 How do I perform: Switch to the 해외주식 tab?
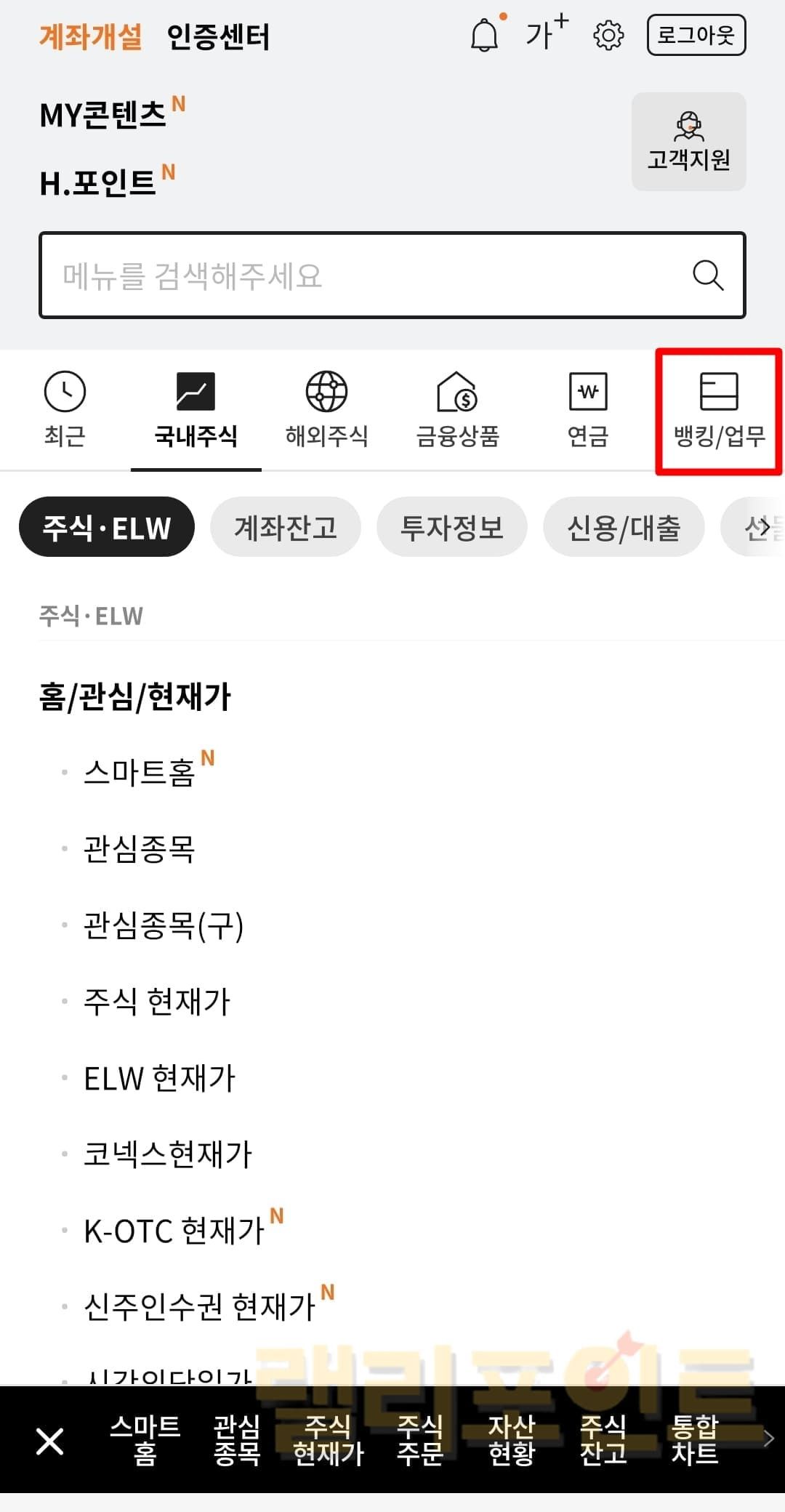click(326, 411)
